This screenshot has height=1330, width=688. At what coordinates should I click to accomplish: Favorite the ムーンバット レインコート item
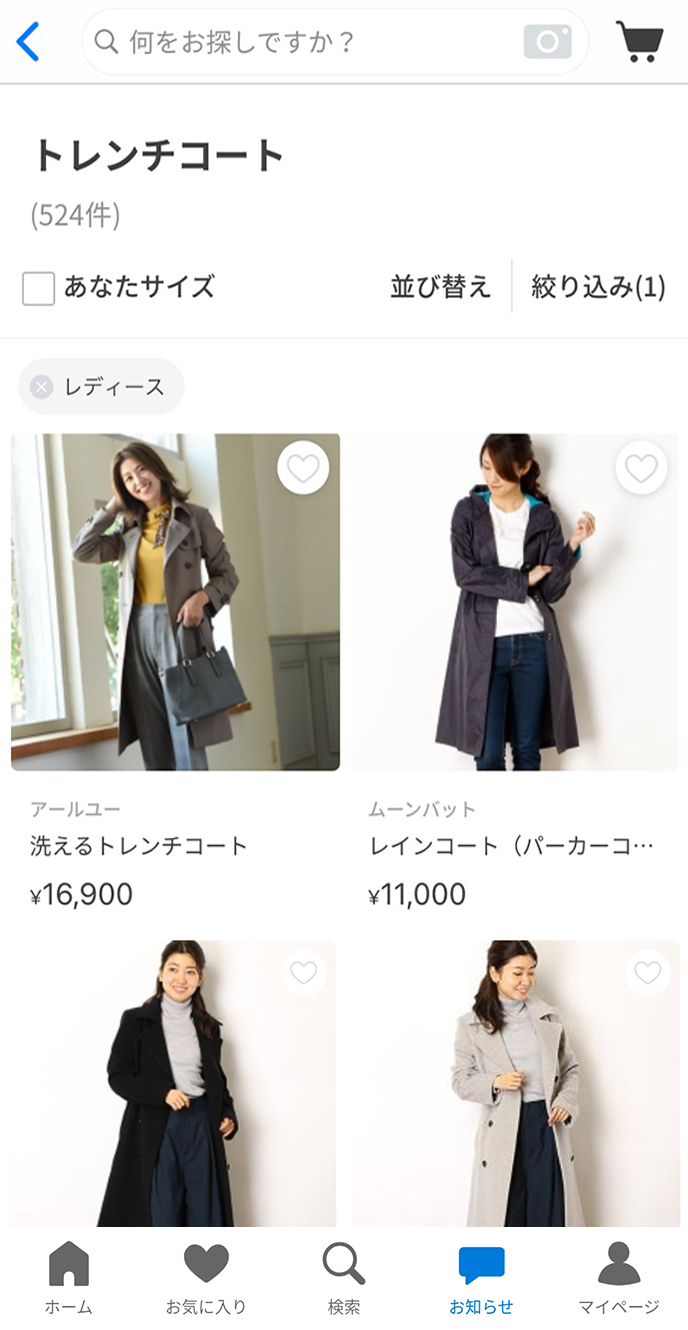[641, 468]
